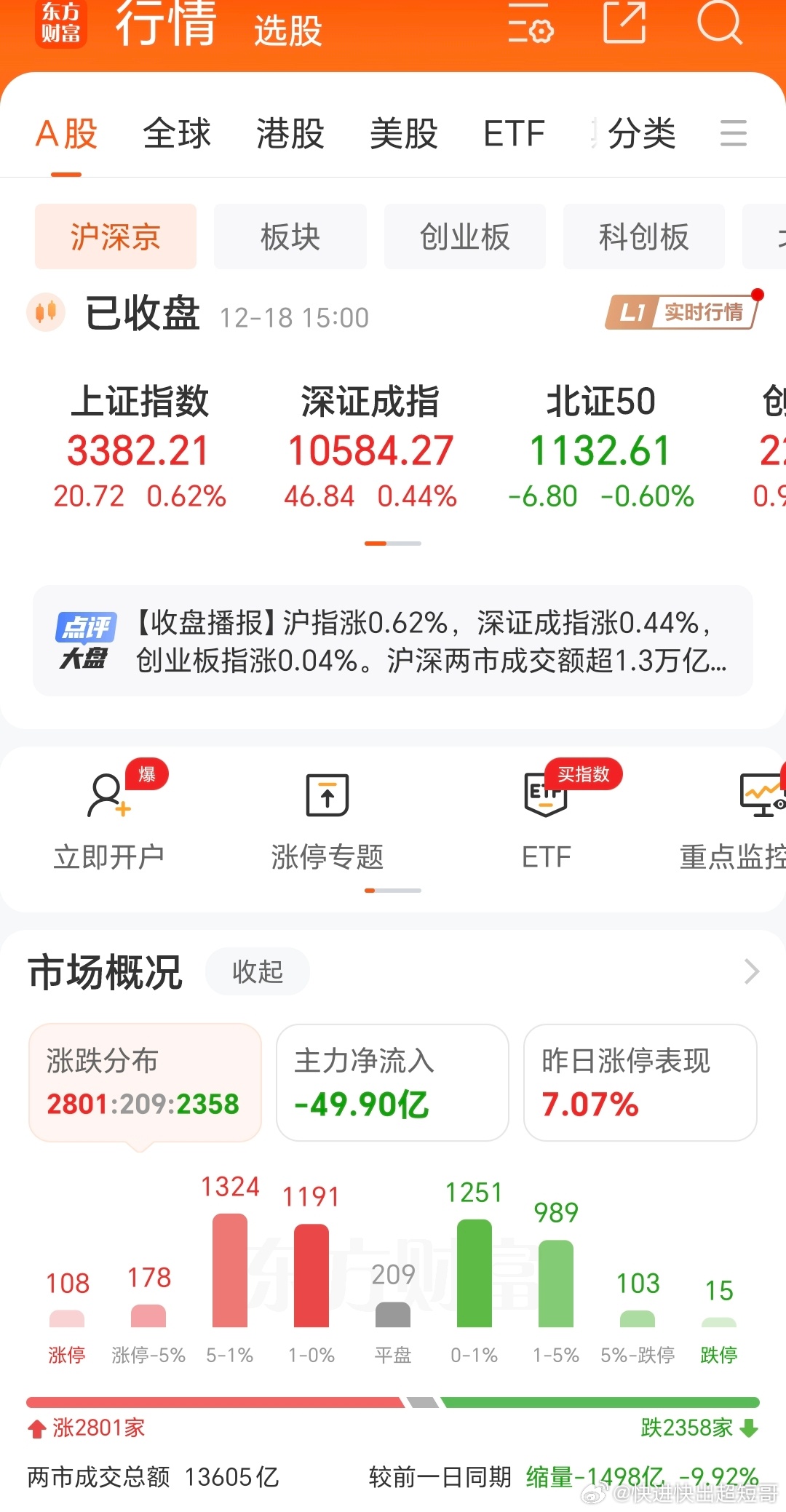The image size is (786, 1512).
Task: Switch to the 港股 tab
Action: pos(290,134)
